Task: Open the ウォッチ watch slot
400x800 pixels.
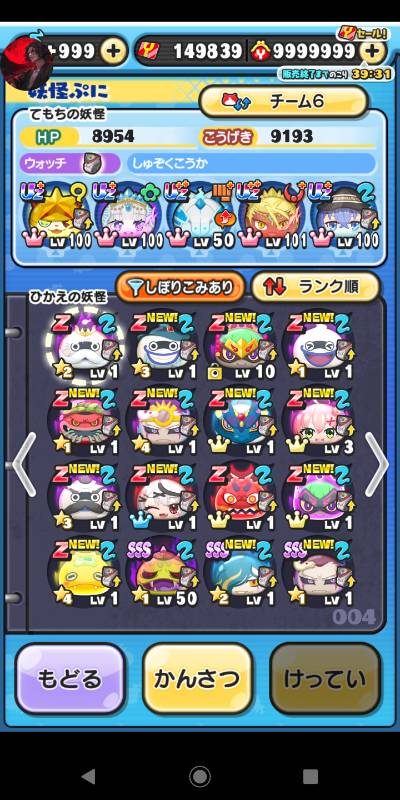Action: 70,164
